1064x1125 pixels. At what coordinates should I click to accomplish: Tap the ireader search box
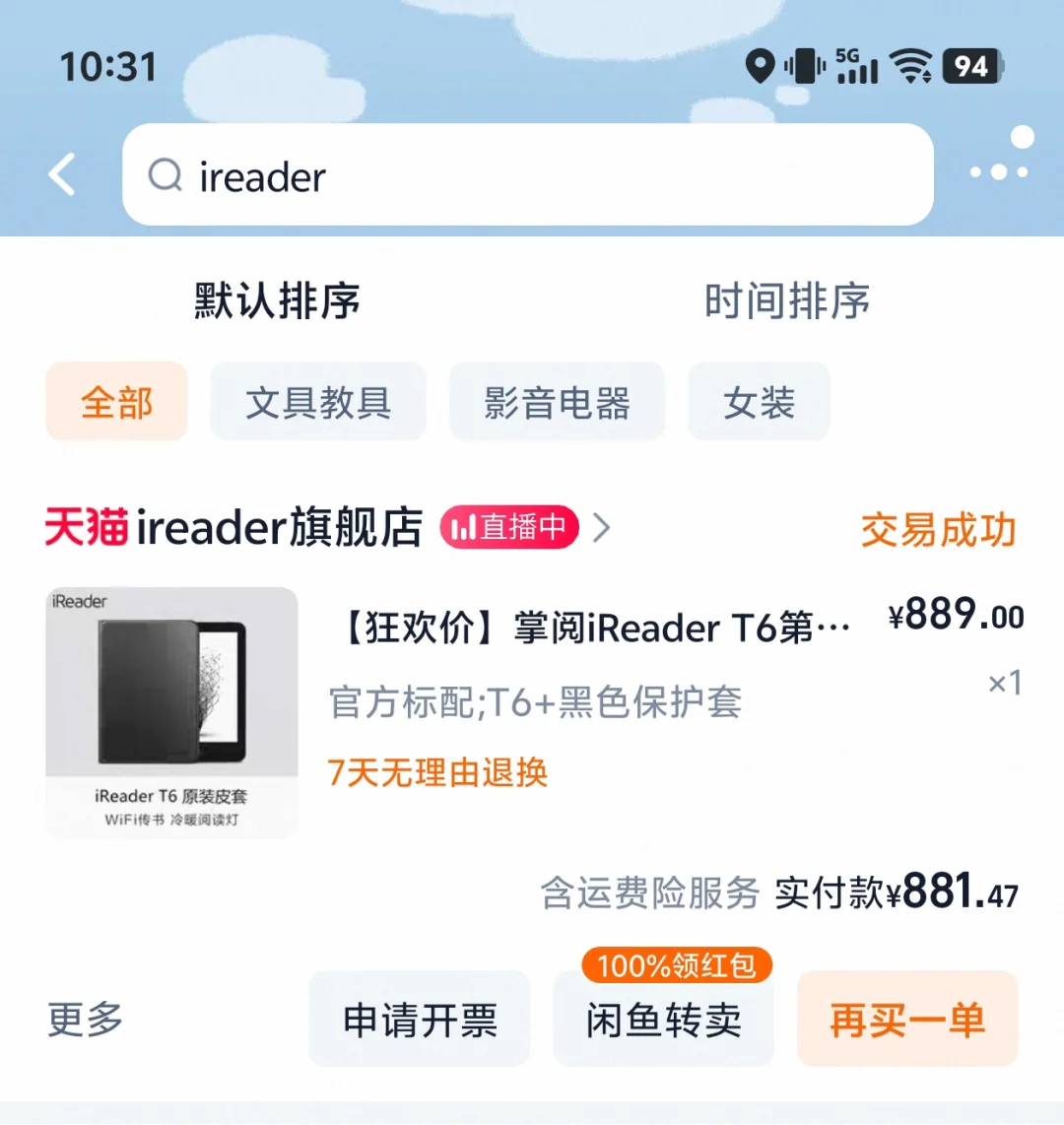(x=527, y=175)
